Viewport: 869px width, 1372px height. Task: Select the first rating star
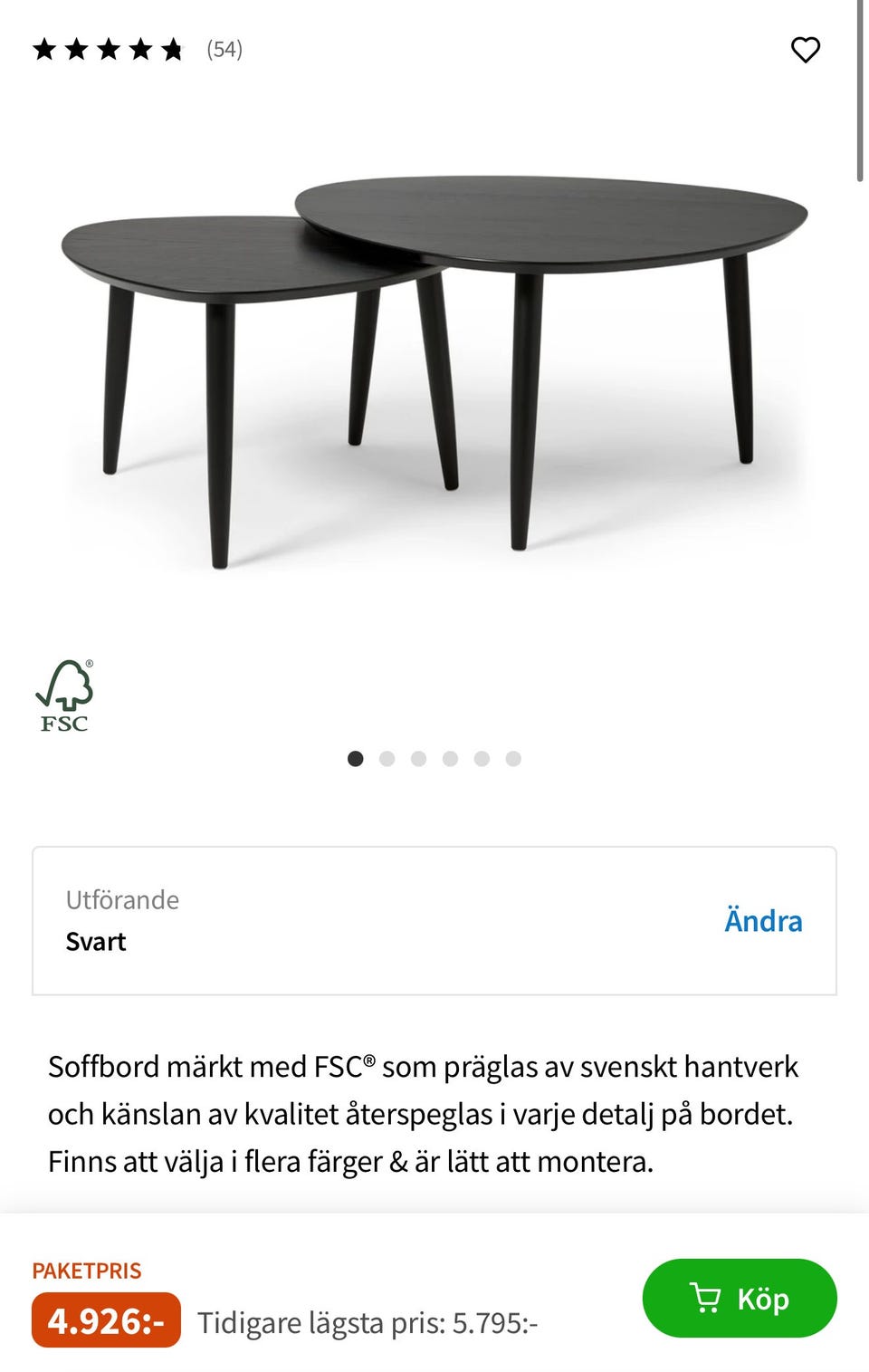[x=46, y=50]
